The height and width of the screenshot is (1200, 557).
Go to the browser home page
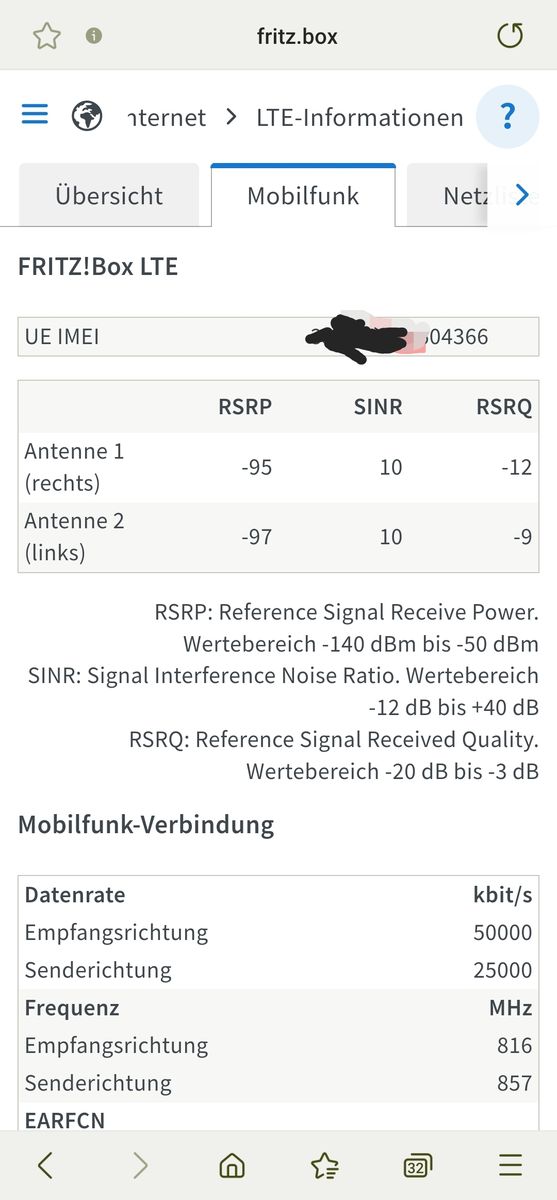click(x=232, y=1165)
